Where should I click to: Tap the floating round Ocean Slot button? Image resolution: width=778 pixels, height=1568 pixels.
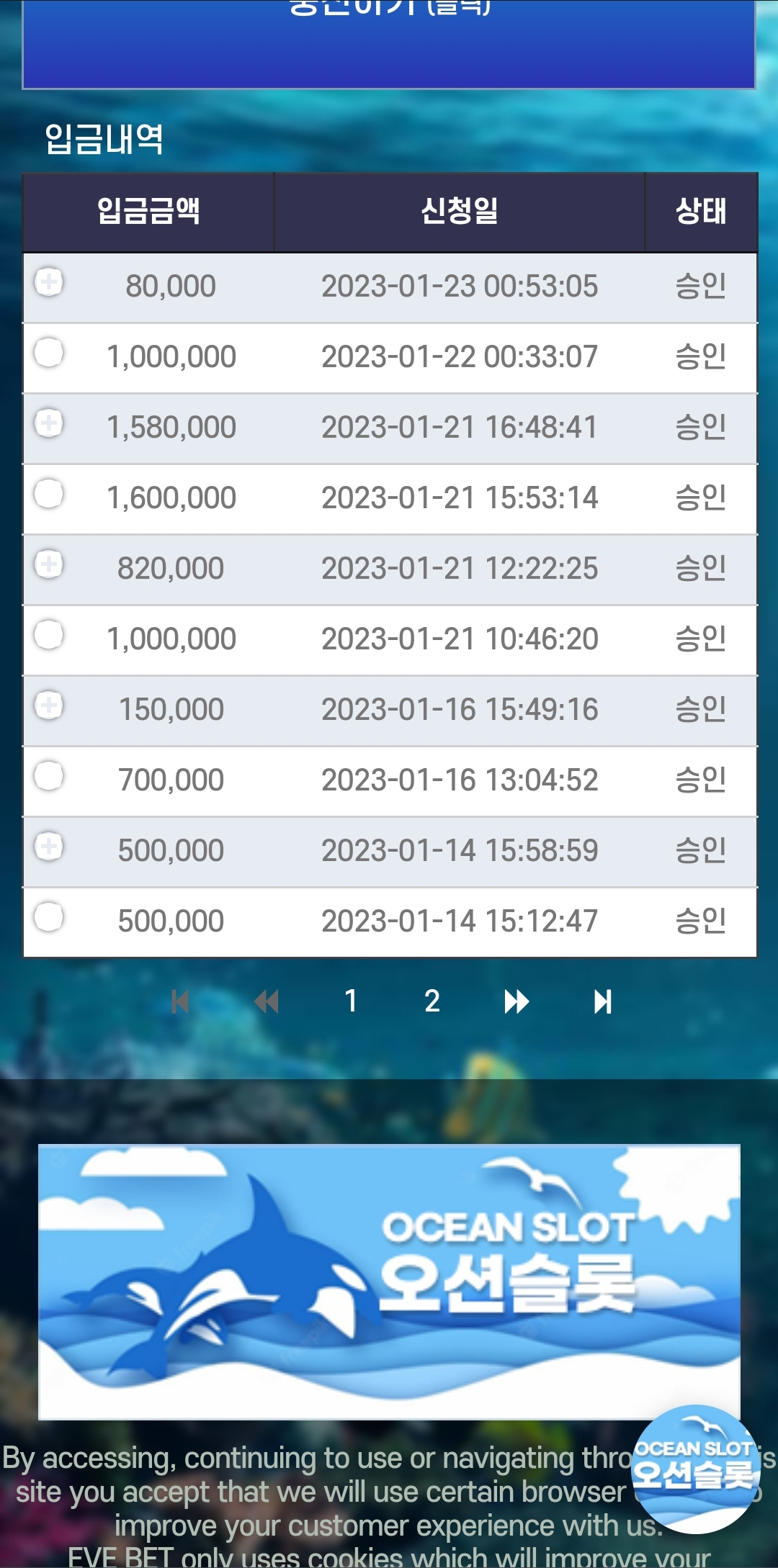[695, 1469]
